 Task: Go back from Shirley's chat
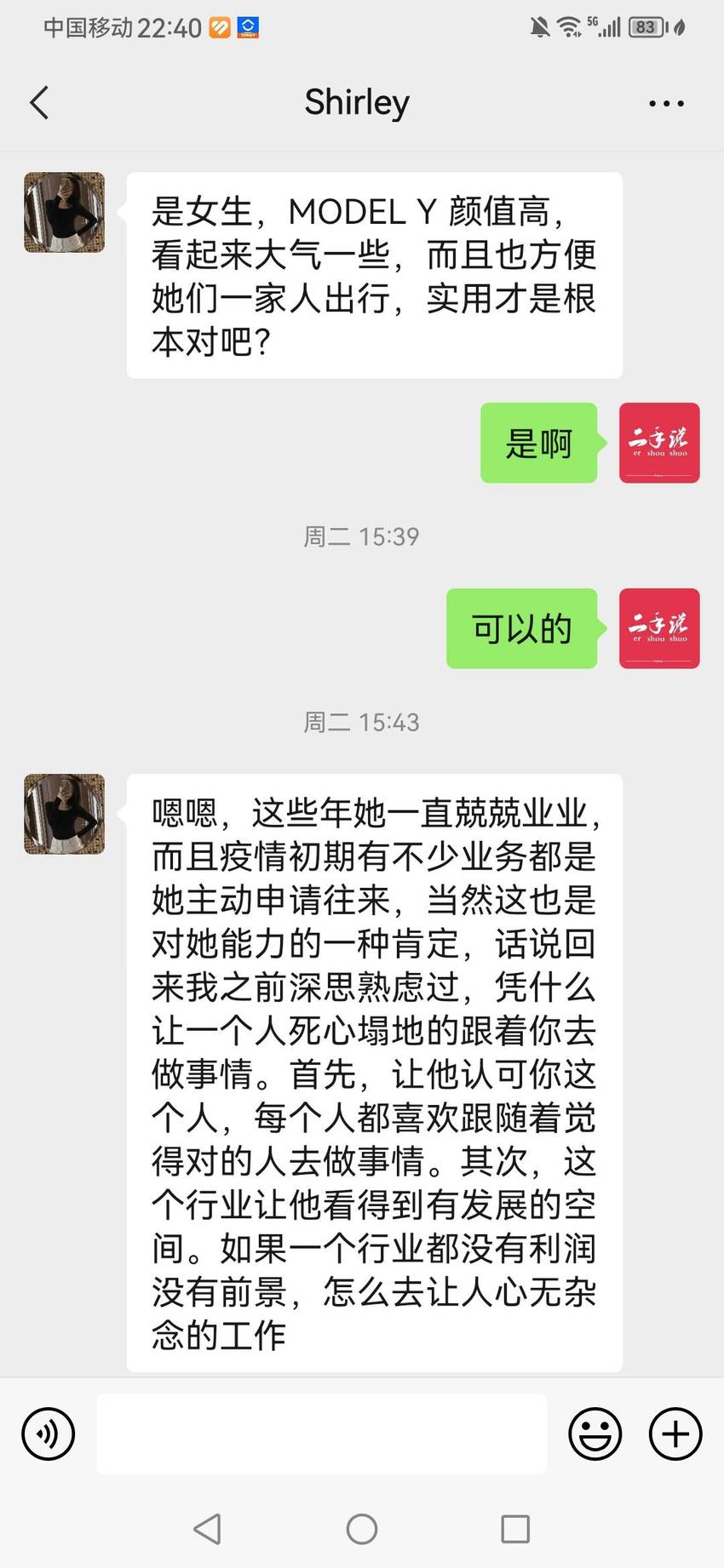(39, 103)
